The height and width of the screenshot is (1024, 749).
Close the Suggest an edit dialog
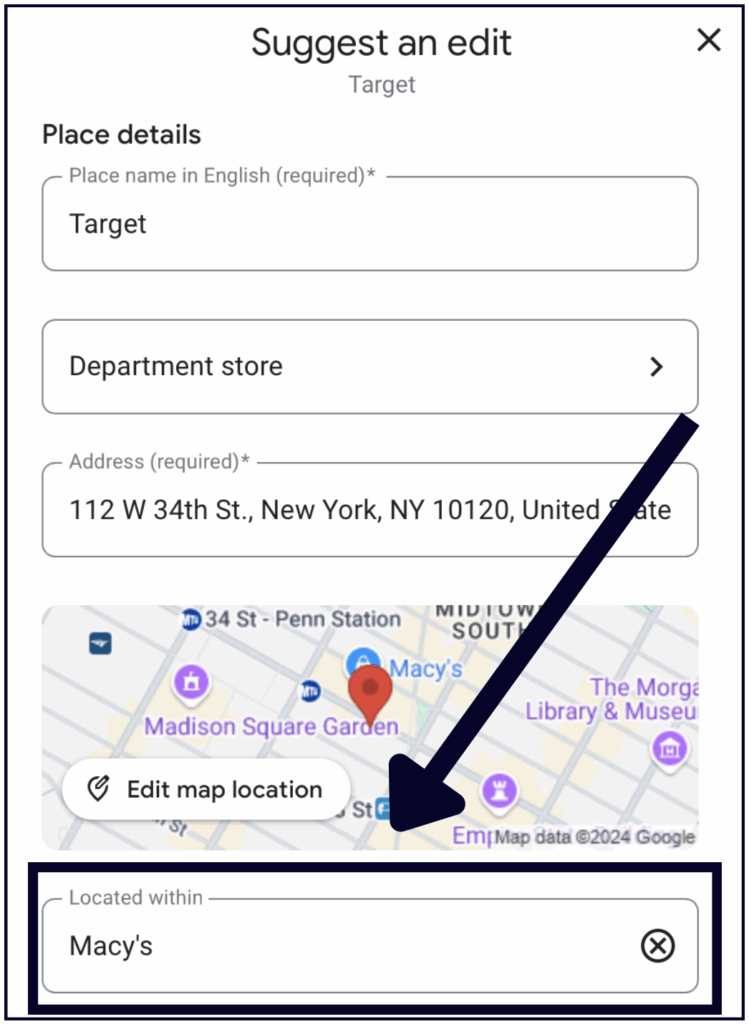click(x=708, y=41)
